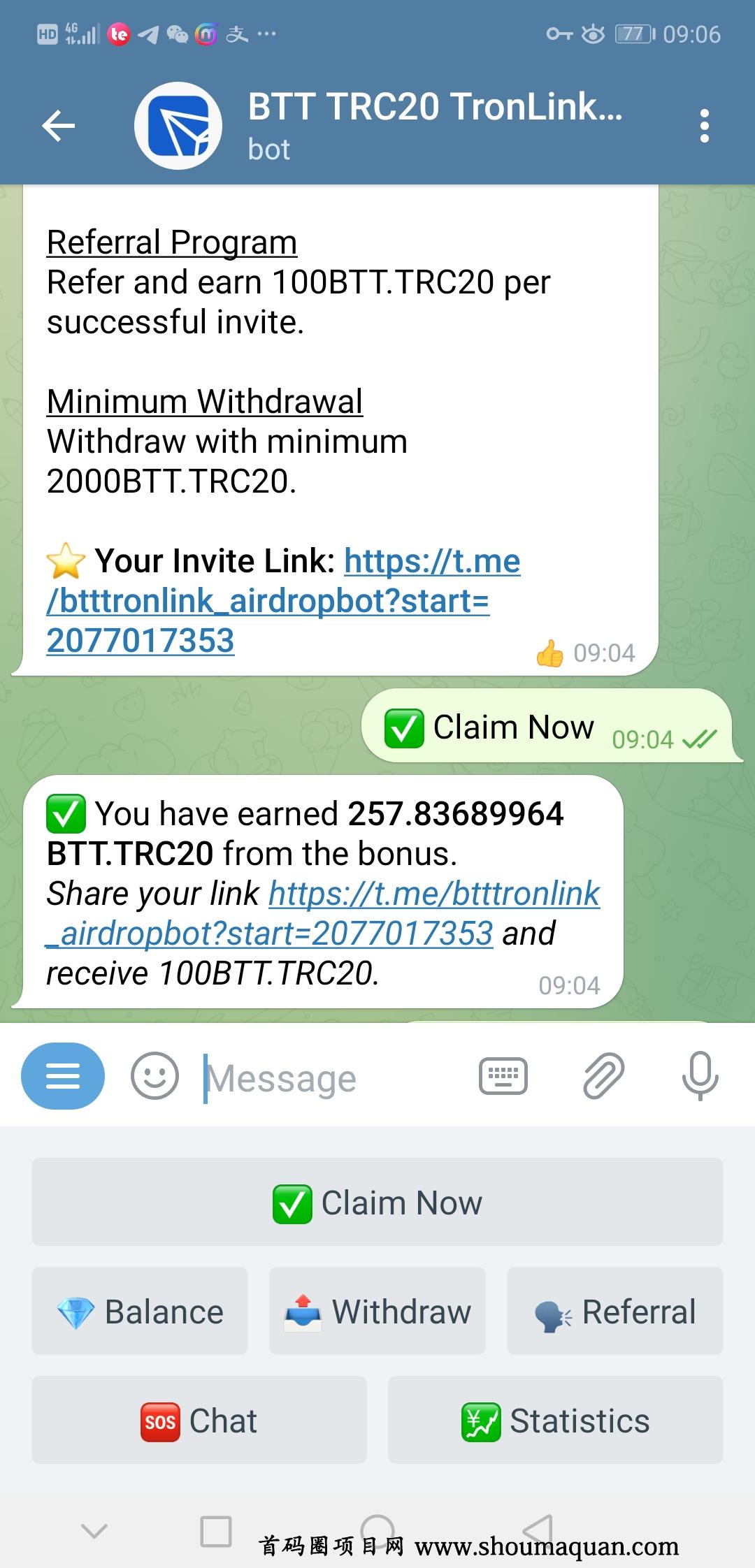Attach a file to the message
The height and width of the screenshot is (1568, 755).
(603, 1076)
